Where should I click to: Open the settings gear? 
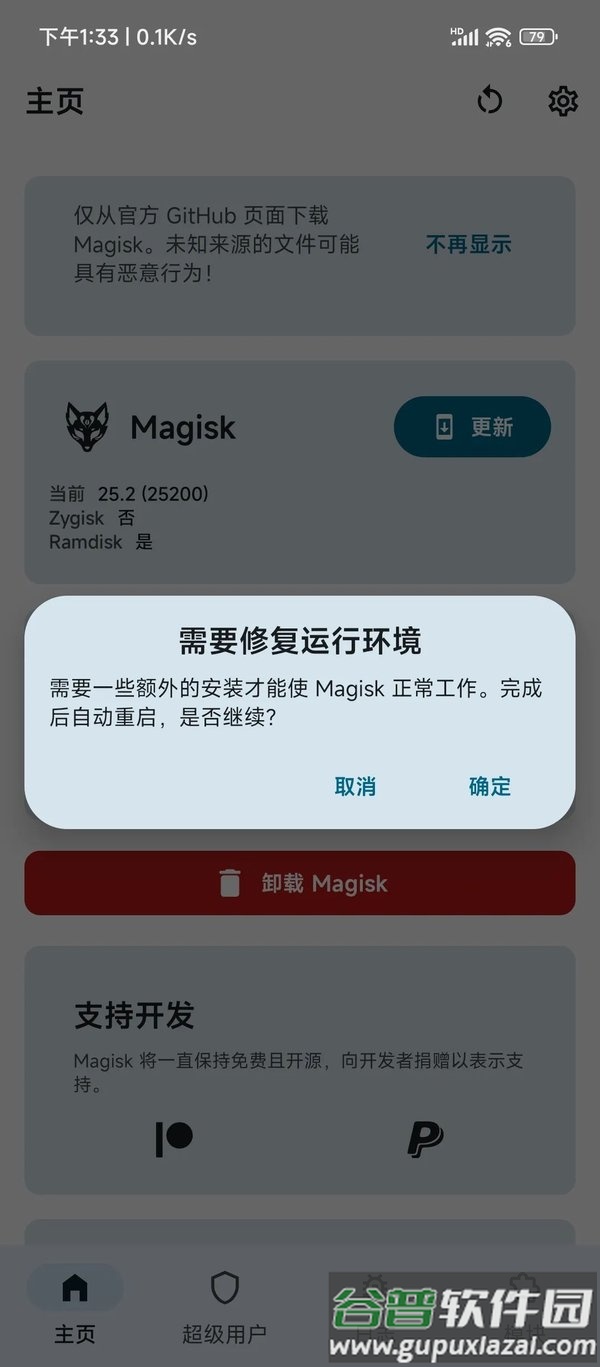tap(563, 101)
